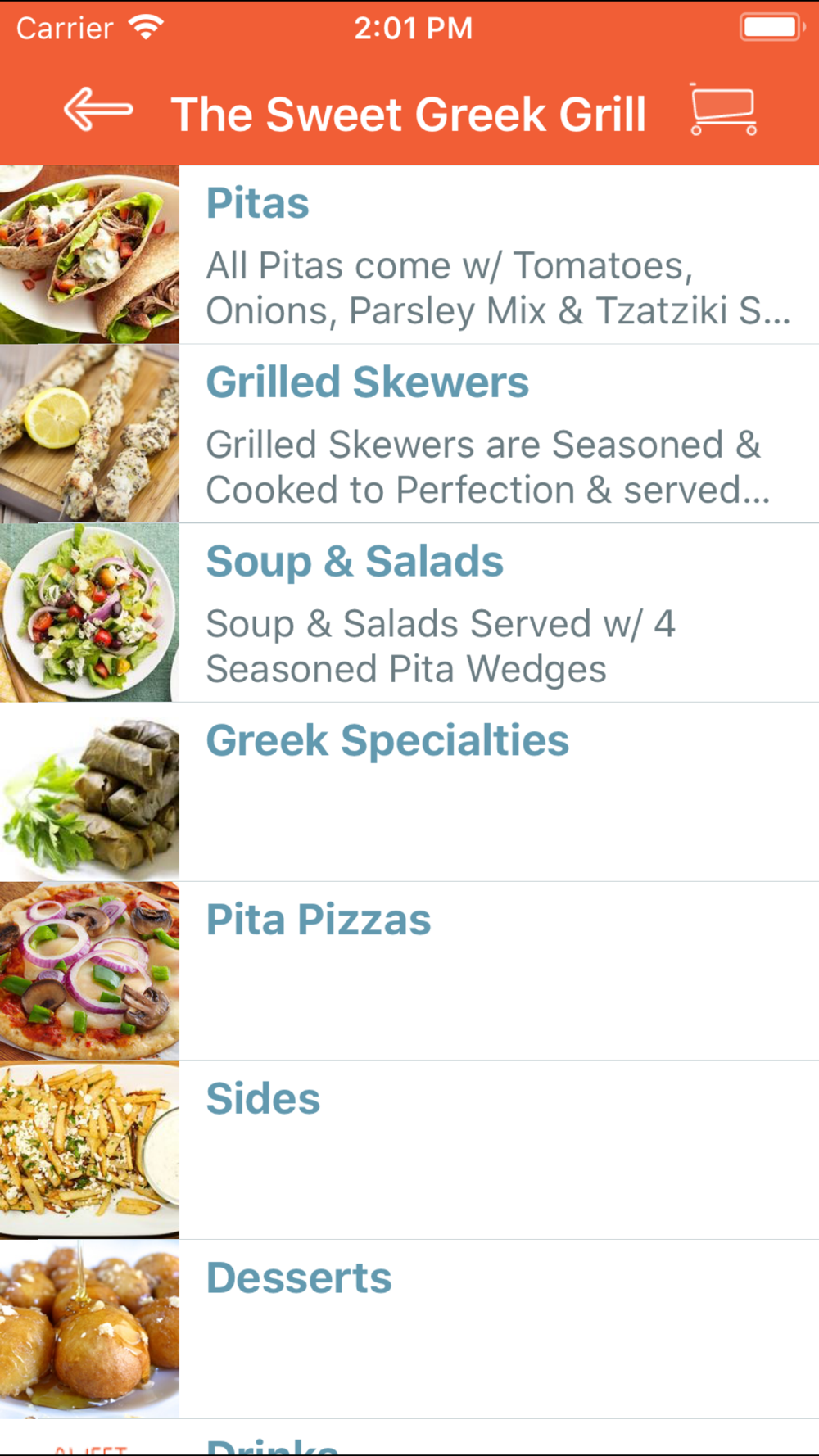Go back using the arrow icon
Viewport: 819px width, 1456px height.
[x=98, y=111]
